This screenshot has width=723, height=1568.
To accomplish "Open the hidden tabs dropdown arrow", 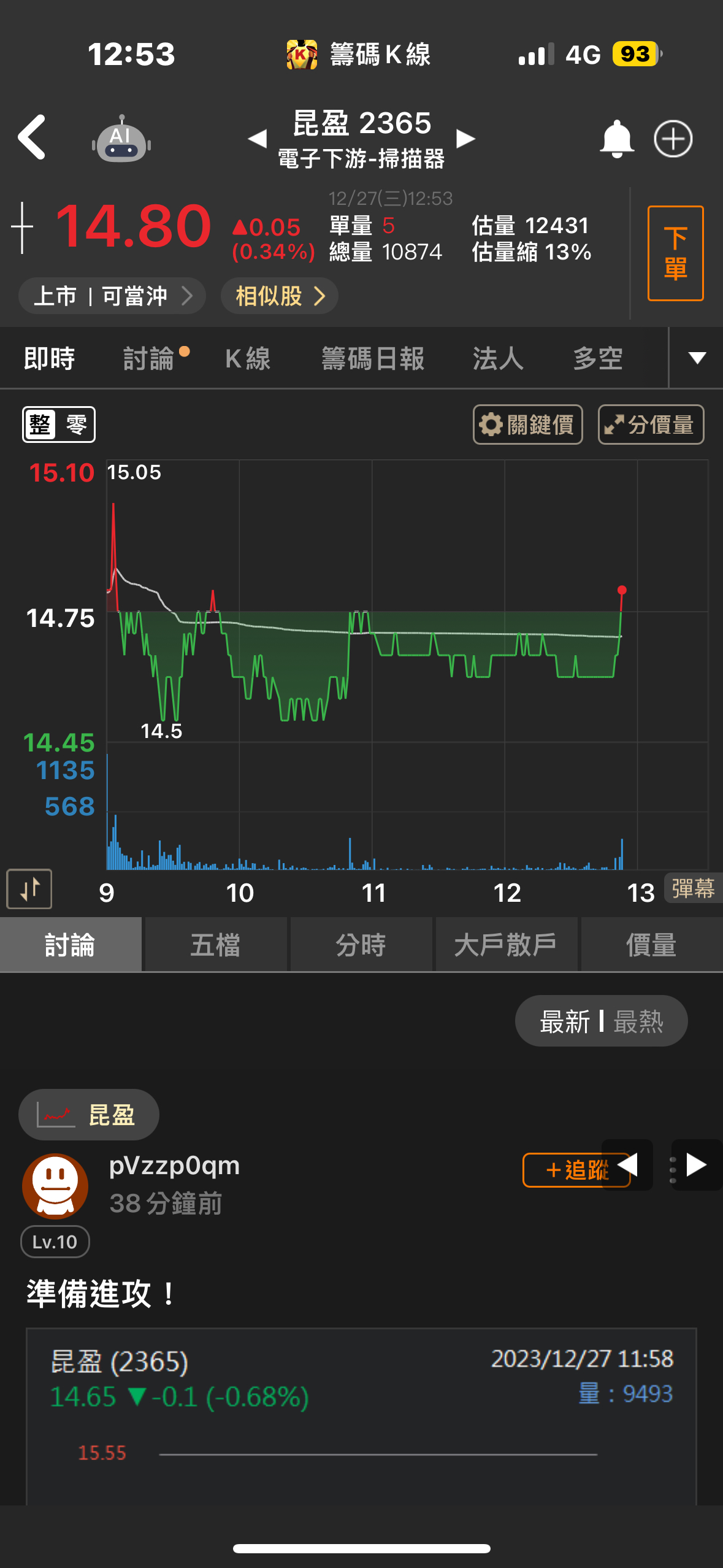I will point(696,358).
